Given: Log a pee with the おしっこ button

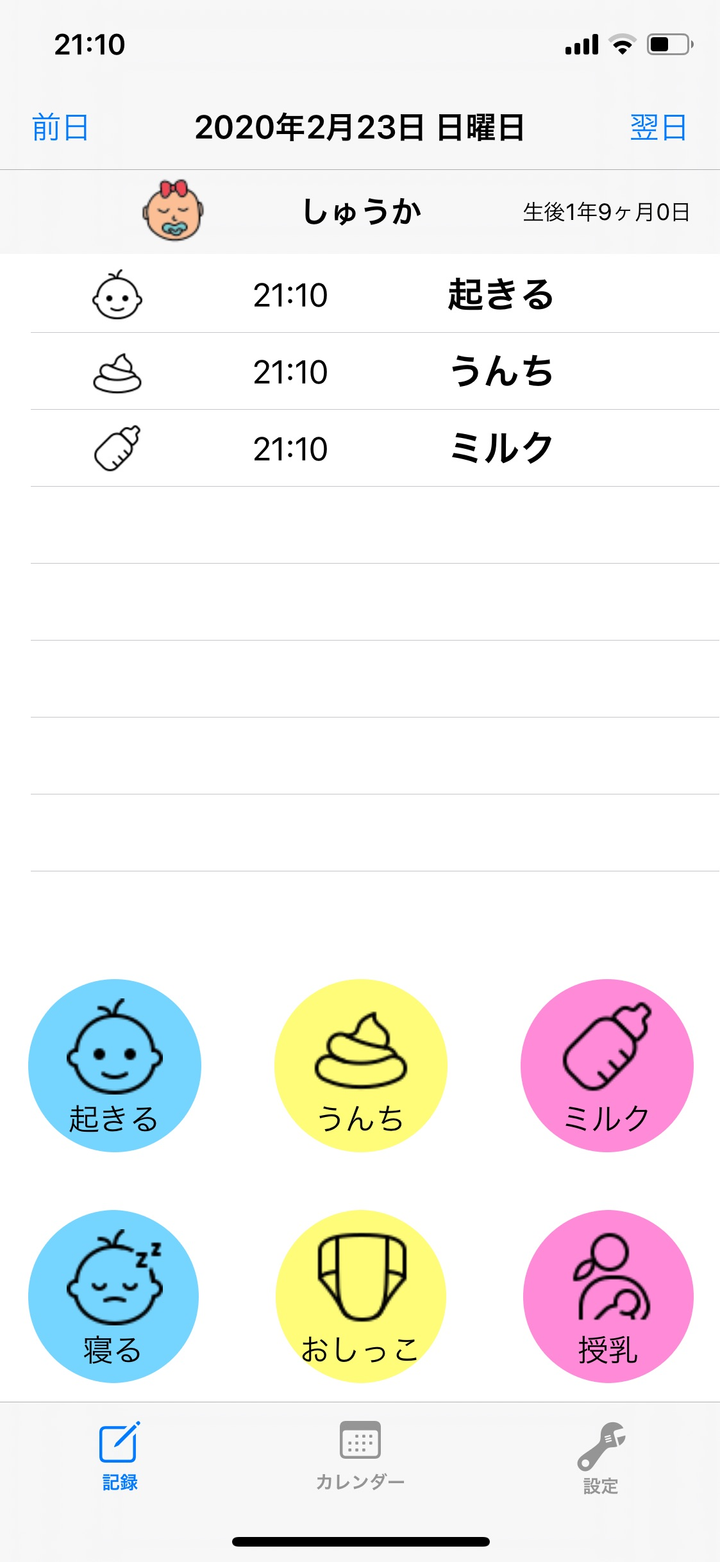Looking at the screenshot, I should point(360,1297).
